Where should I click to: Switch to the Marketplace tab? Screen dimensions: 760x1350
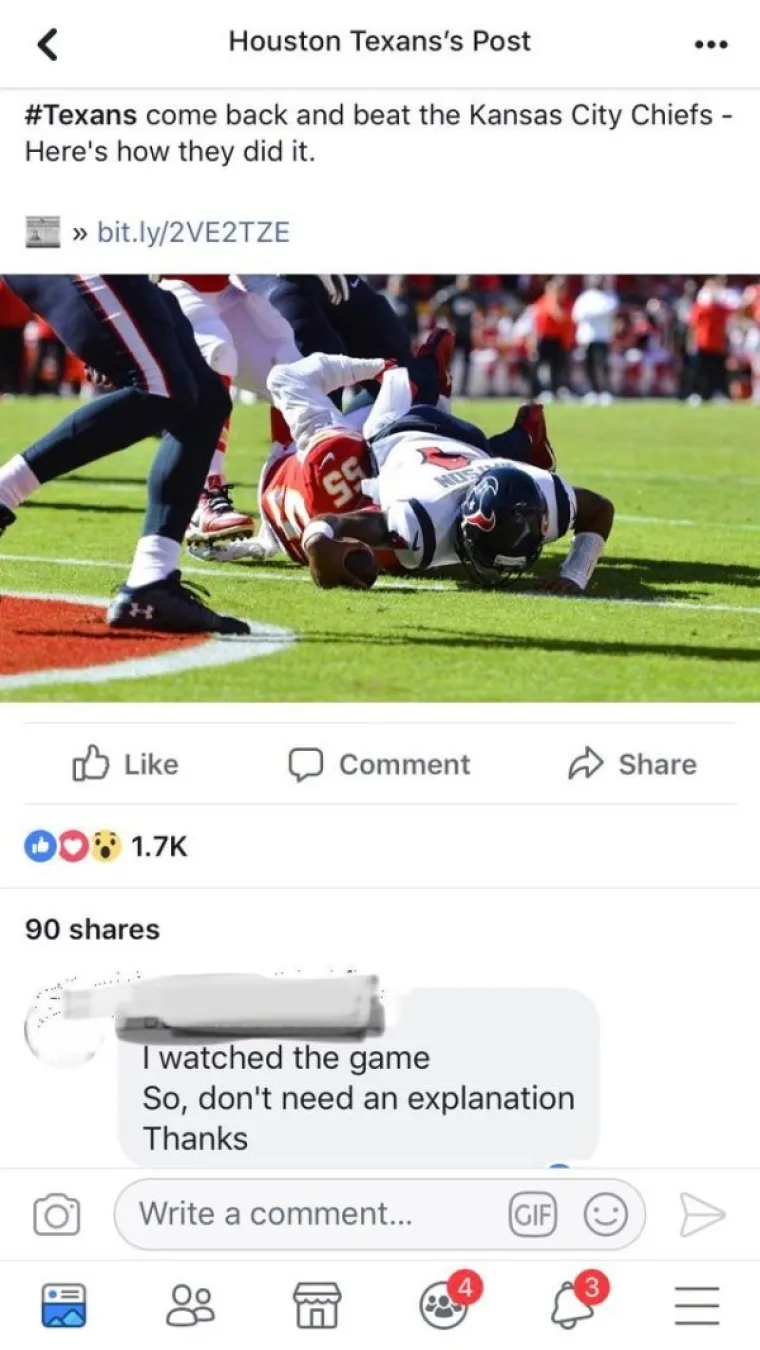click(x=317, y=1305)
